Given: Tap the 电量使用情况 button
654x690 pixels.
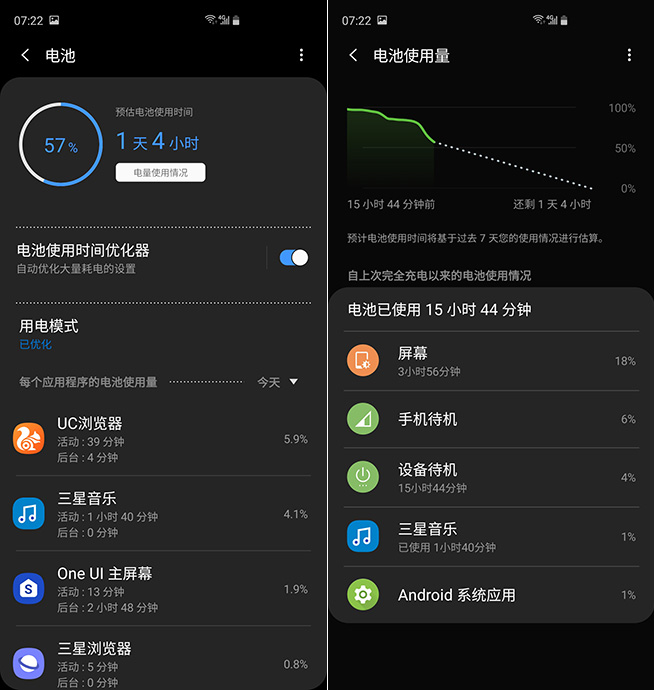Looking at the screenshot, I should (x=160, y=173).
